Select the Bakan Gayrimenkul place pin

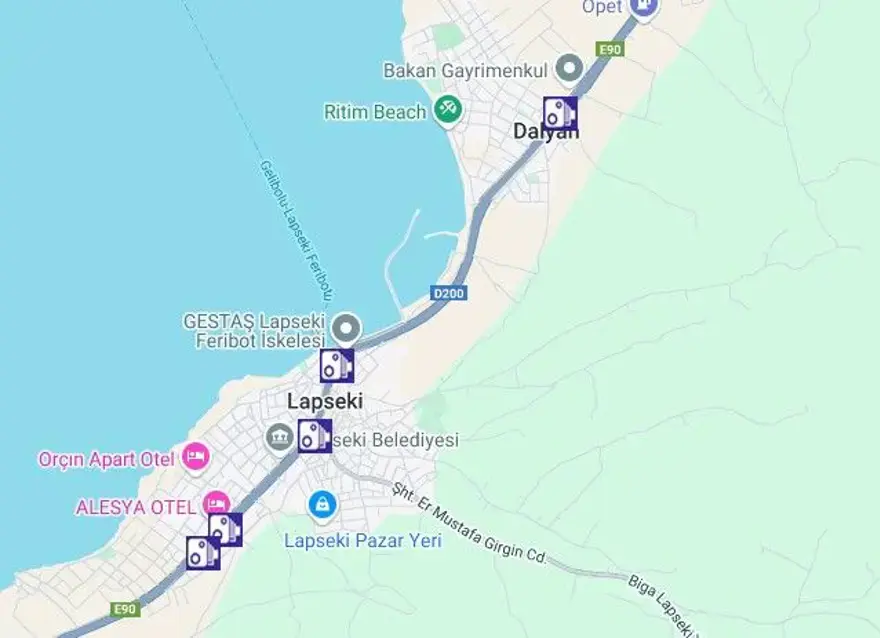569,69
